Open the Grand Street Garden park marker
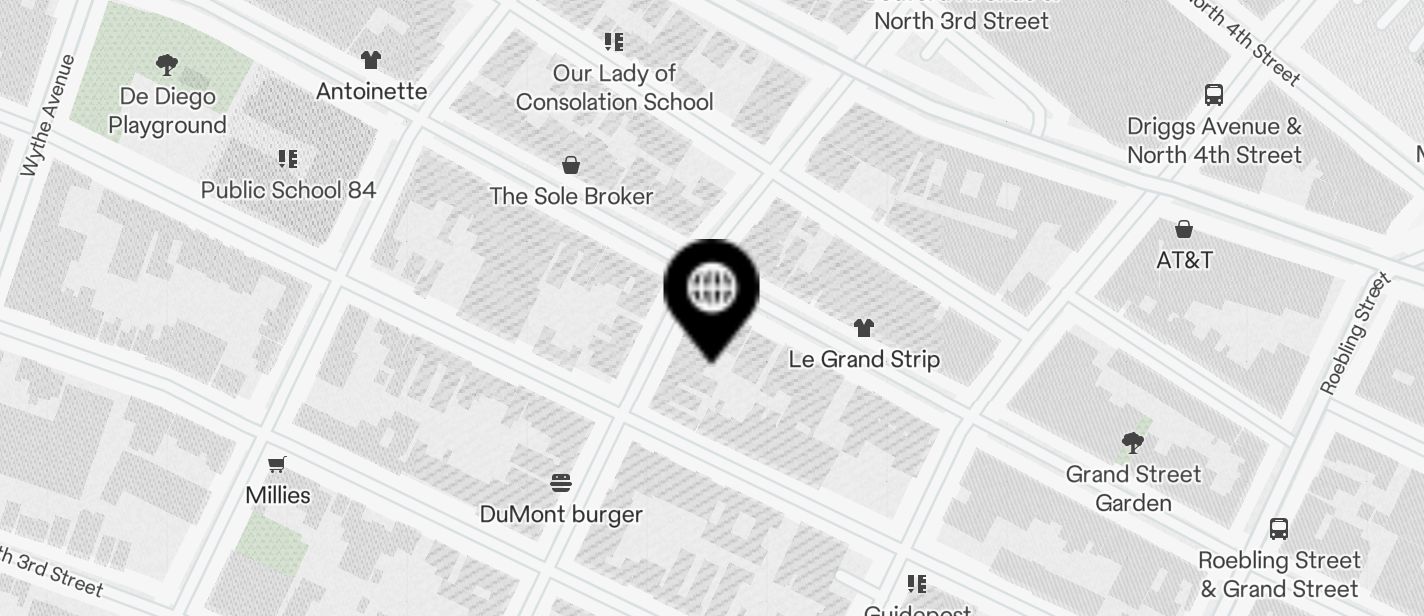The height and width of the screenshot is (616, 1424). 1133,443
